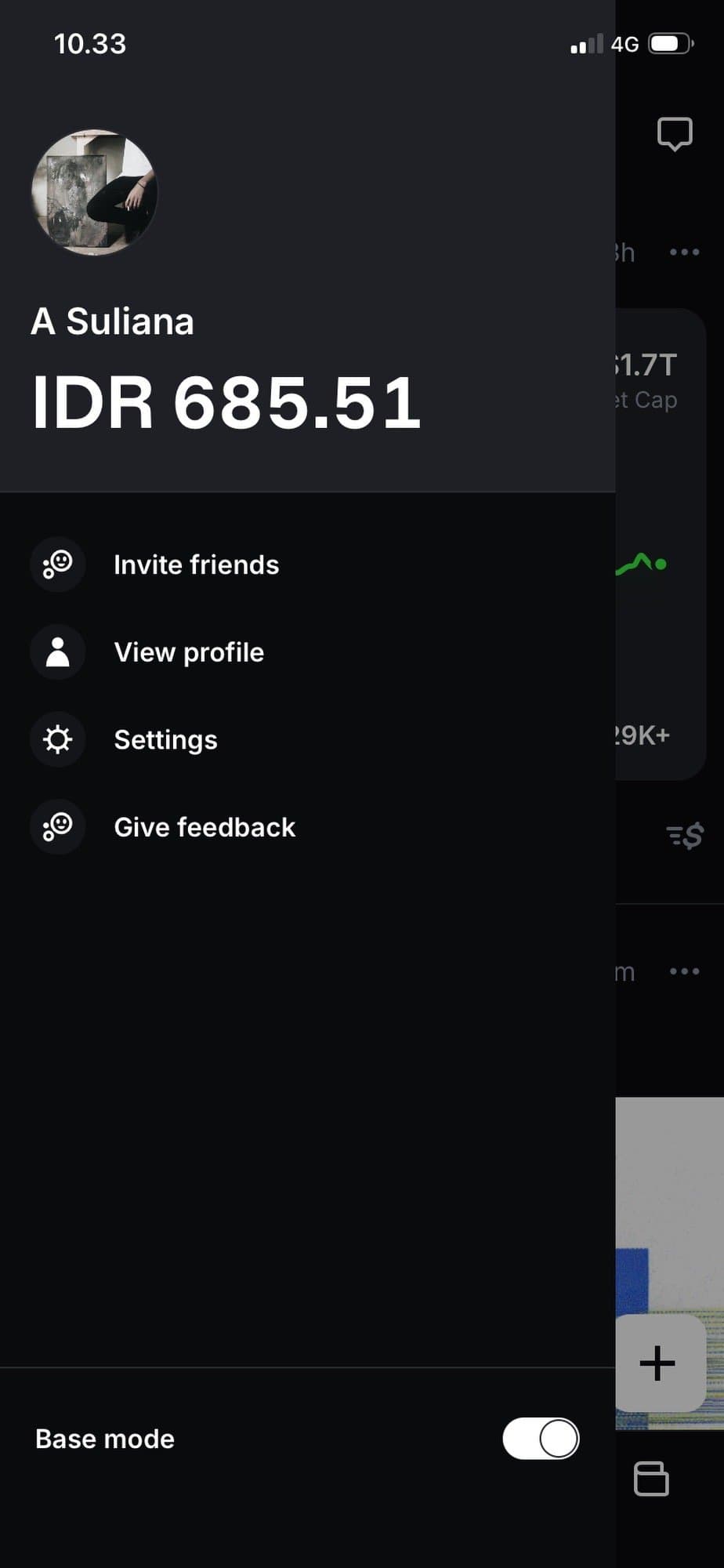Open the chat bubble icon
Viewport: 724px width, 1568px height.
(675, 134)
